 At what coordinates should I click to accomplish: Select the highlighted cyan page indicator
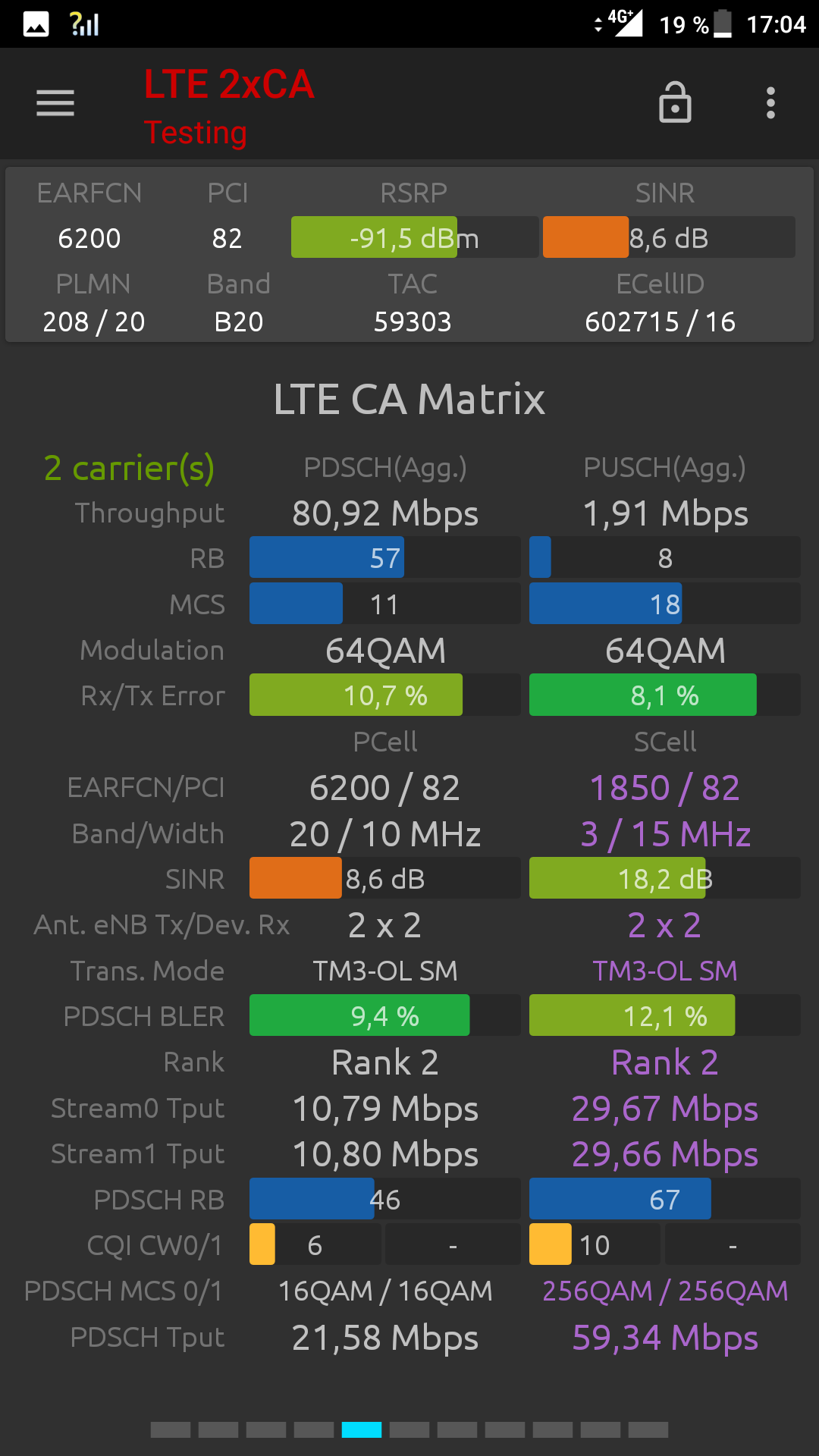362,1429
